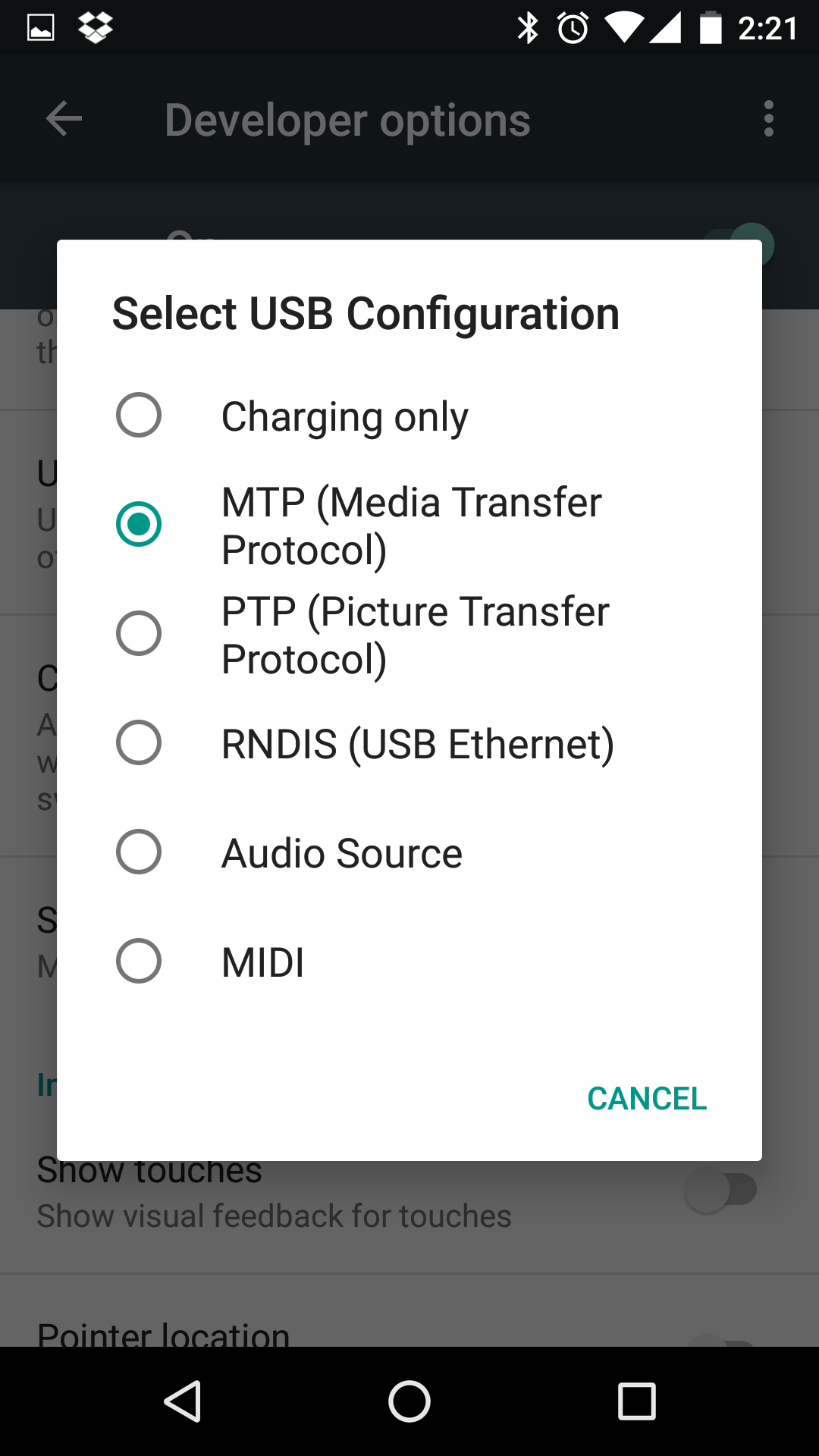819x1456 pixels.
Task: Select the Charging only option
Action: click(344, 416)
